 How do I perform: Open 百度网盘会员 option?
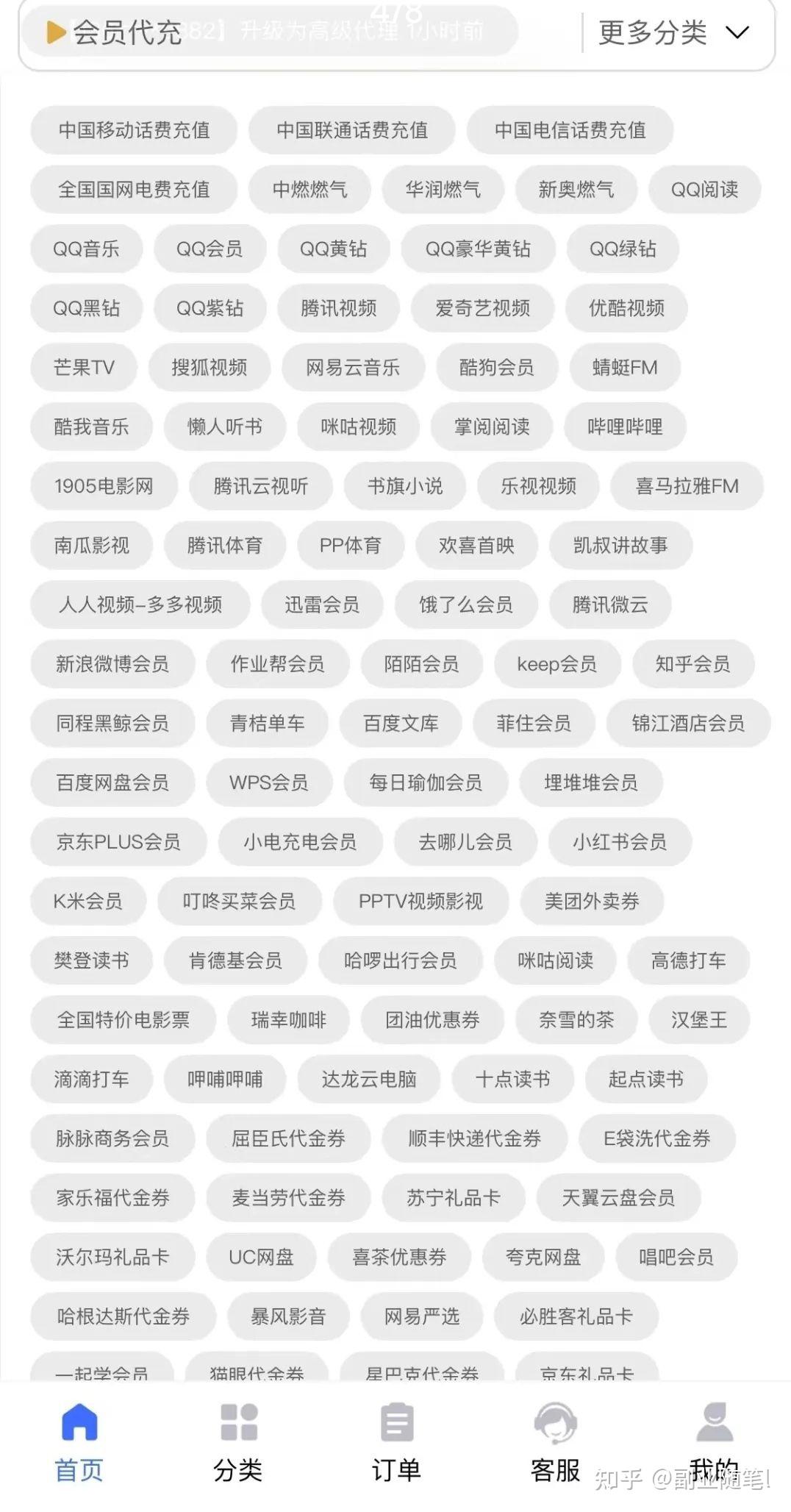pos(112,782)
